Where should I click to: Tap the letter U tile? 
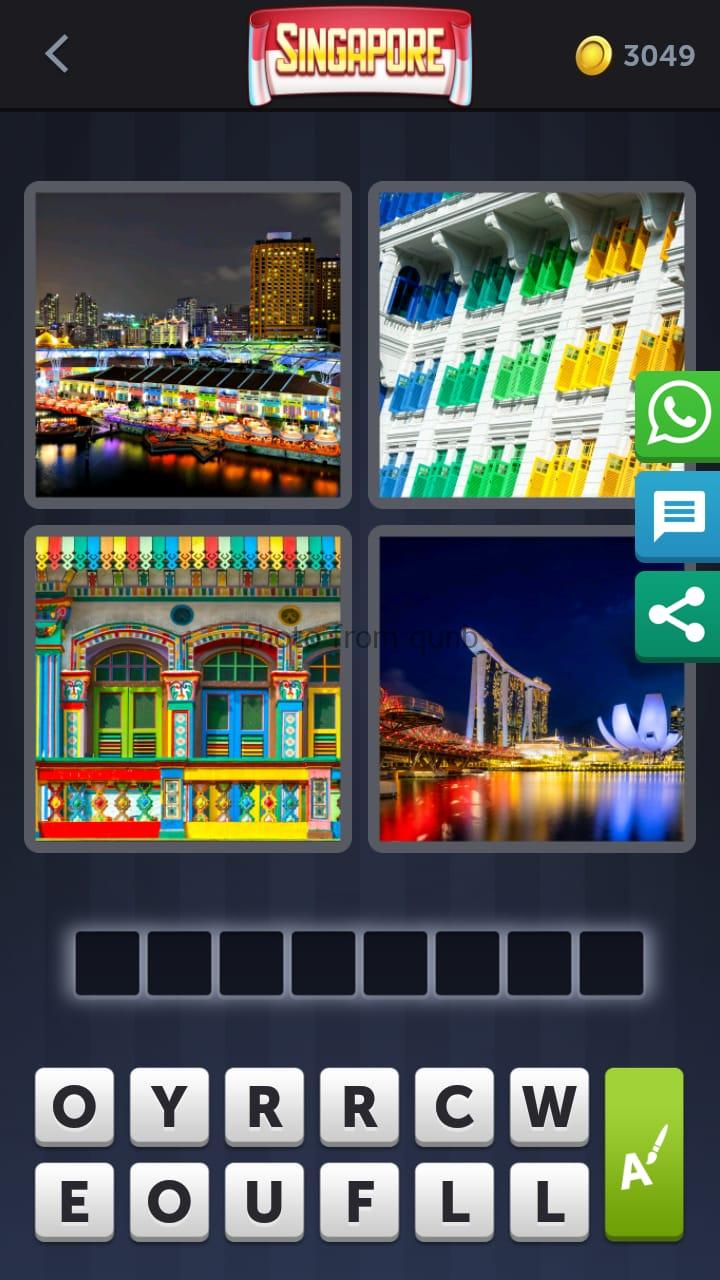point(264,1202)
